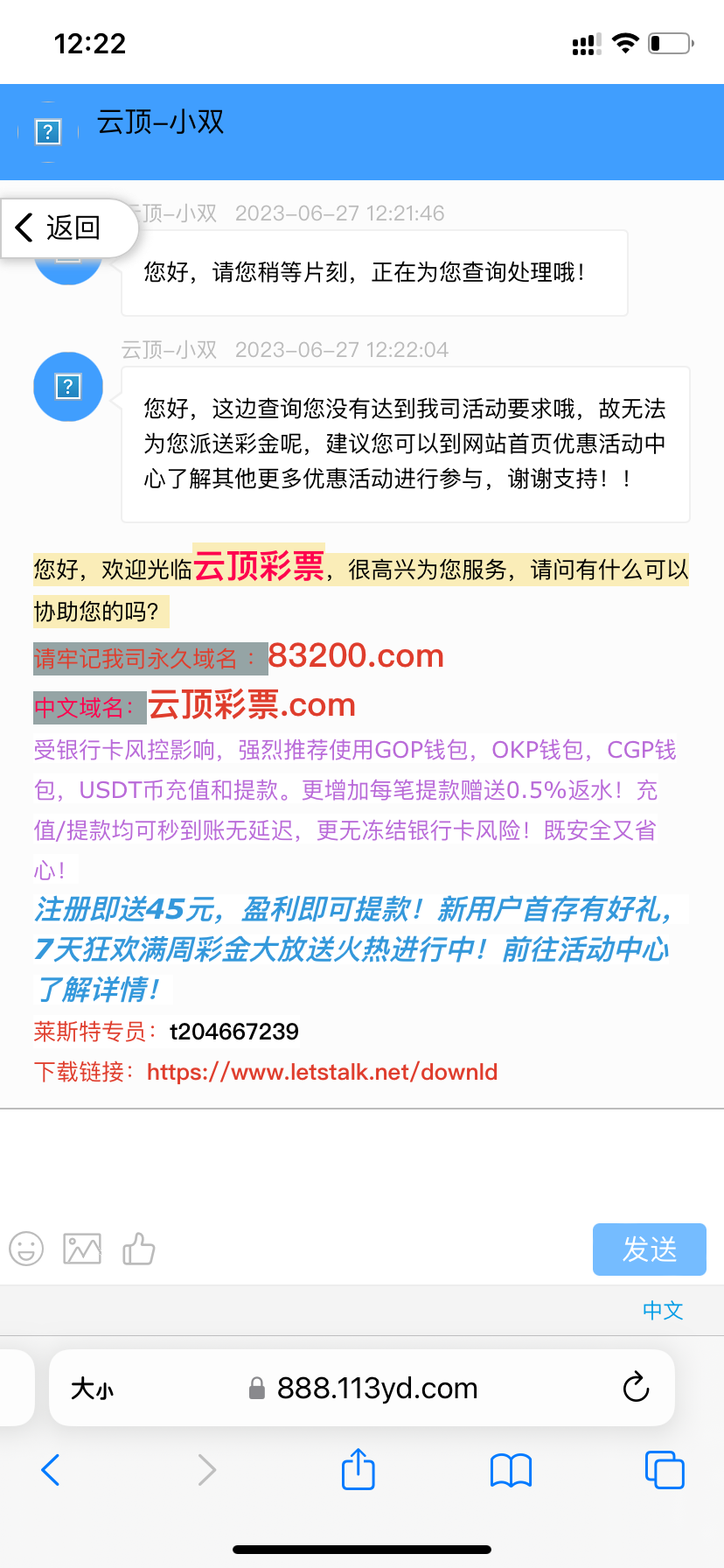Open Safari's 大小 page settings
This screenshot has height=1568, width=724.
pos(92,1389)
